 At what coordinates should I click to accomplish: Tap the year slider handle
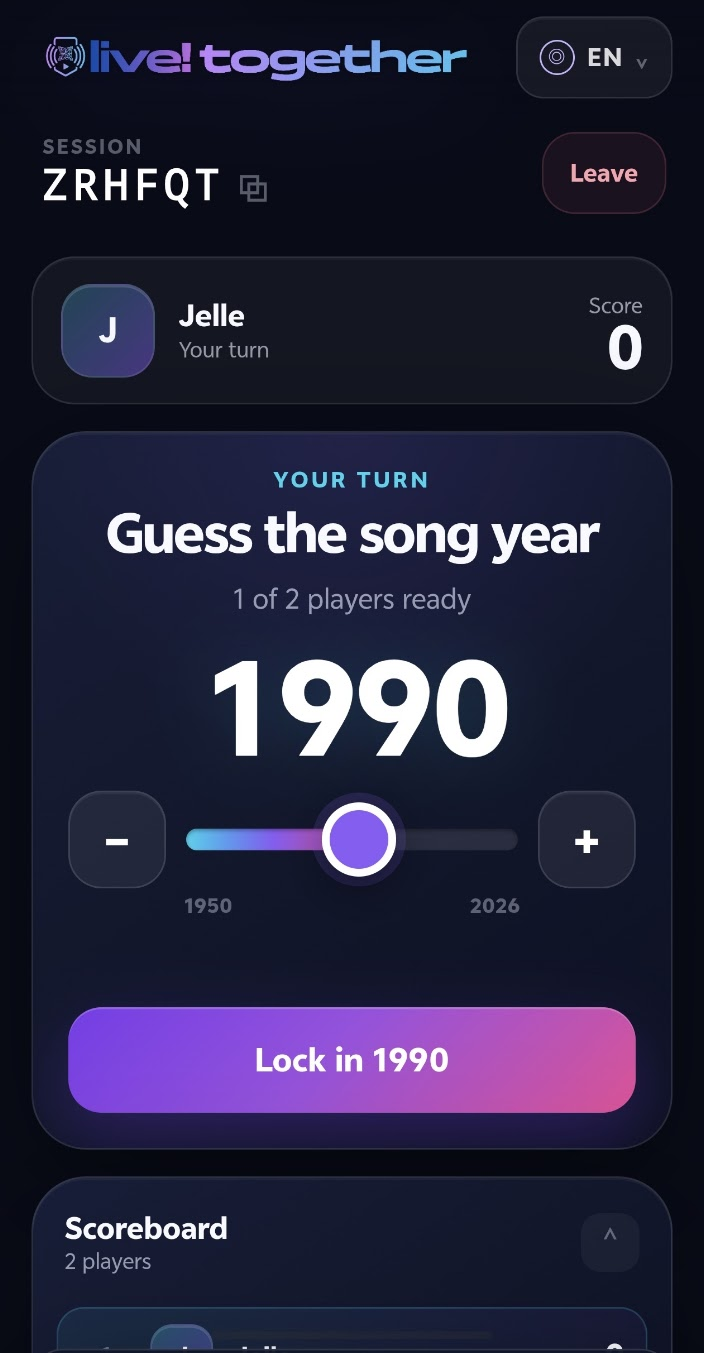coord(359,840)
